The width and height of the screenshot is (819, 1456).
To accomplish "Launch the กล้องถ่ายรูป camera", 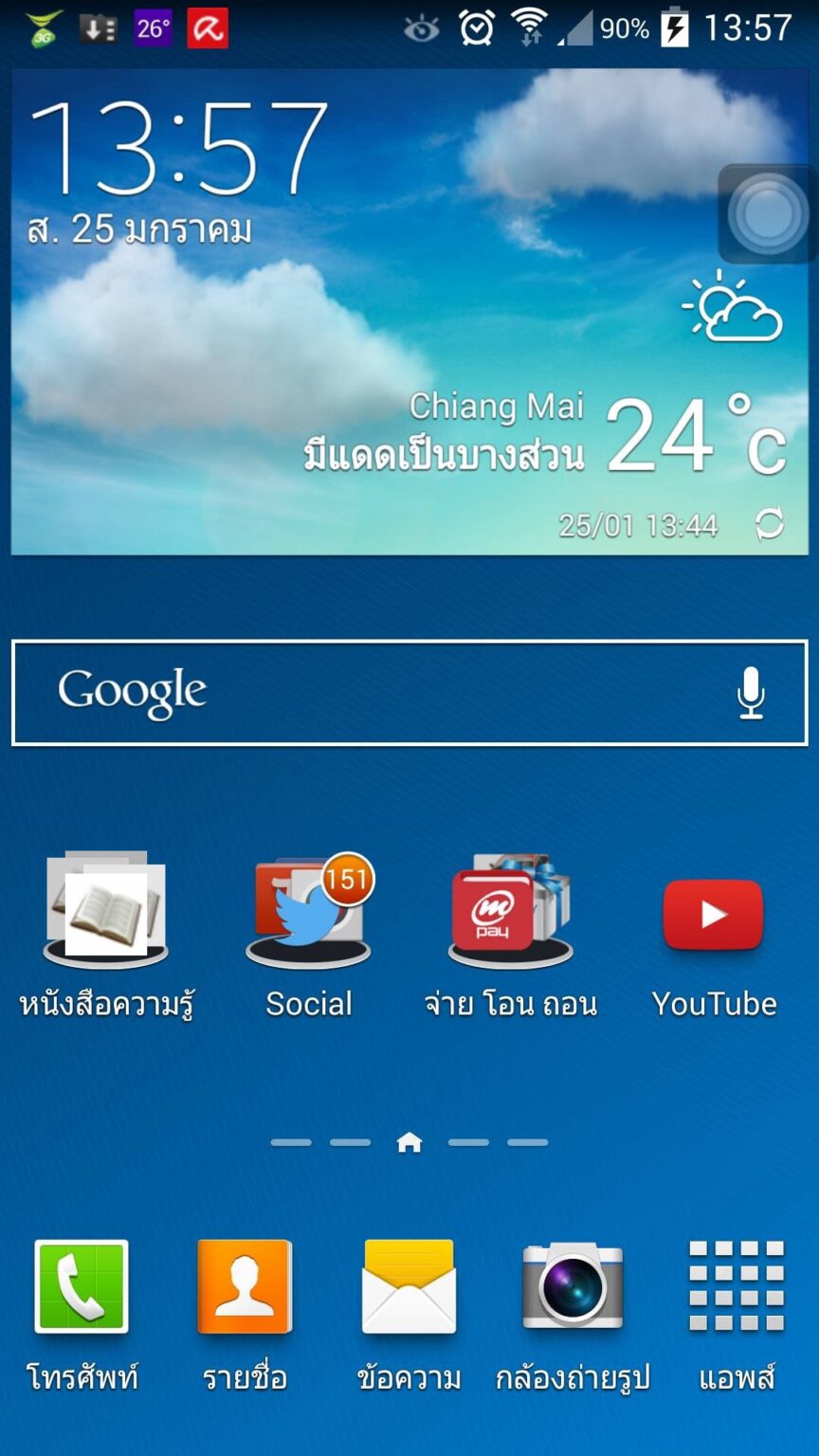I will tap(573, 1286).
